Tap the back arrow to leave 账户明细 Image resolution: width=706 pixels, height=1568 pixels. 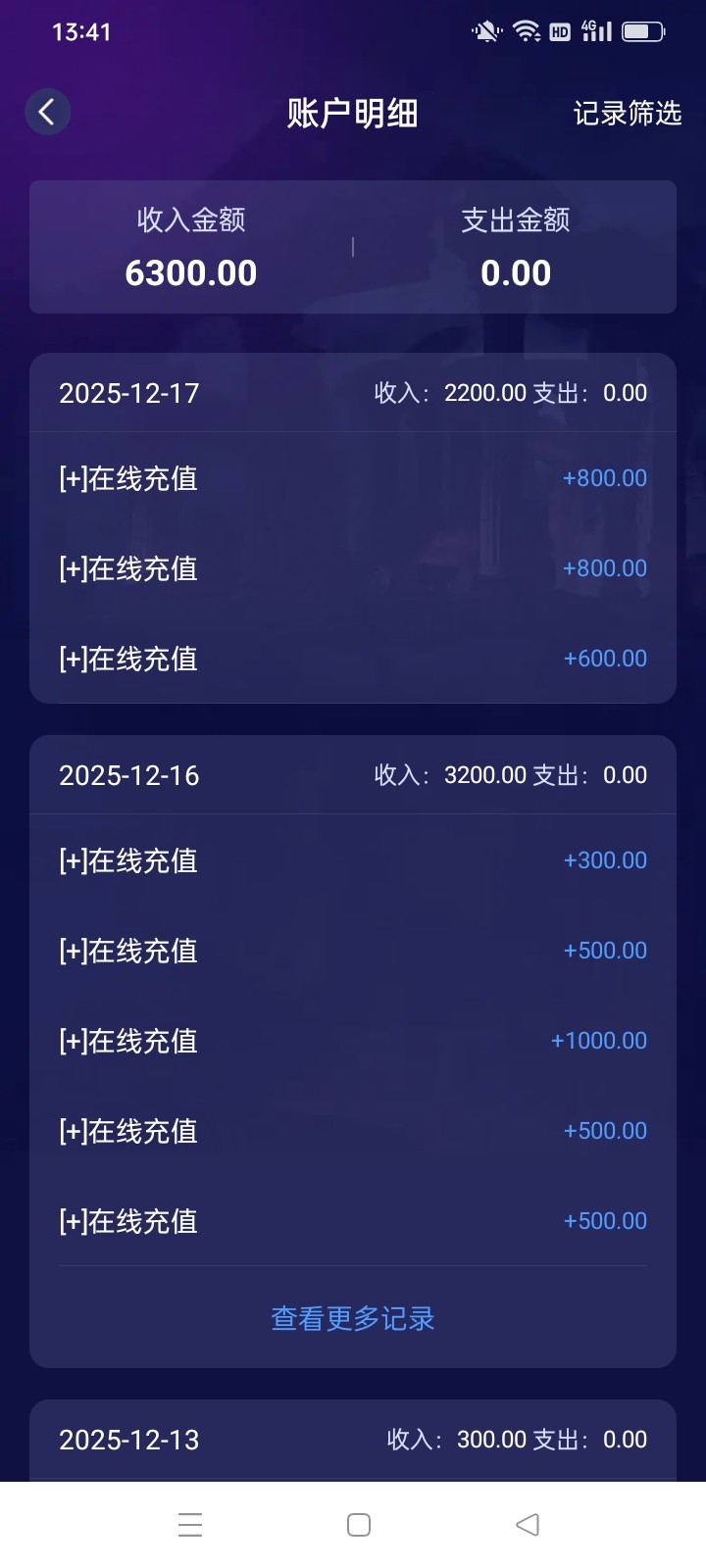tap(47, 112)
